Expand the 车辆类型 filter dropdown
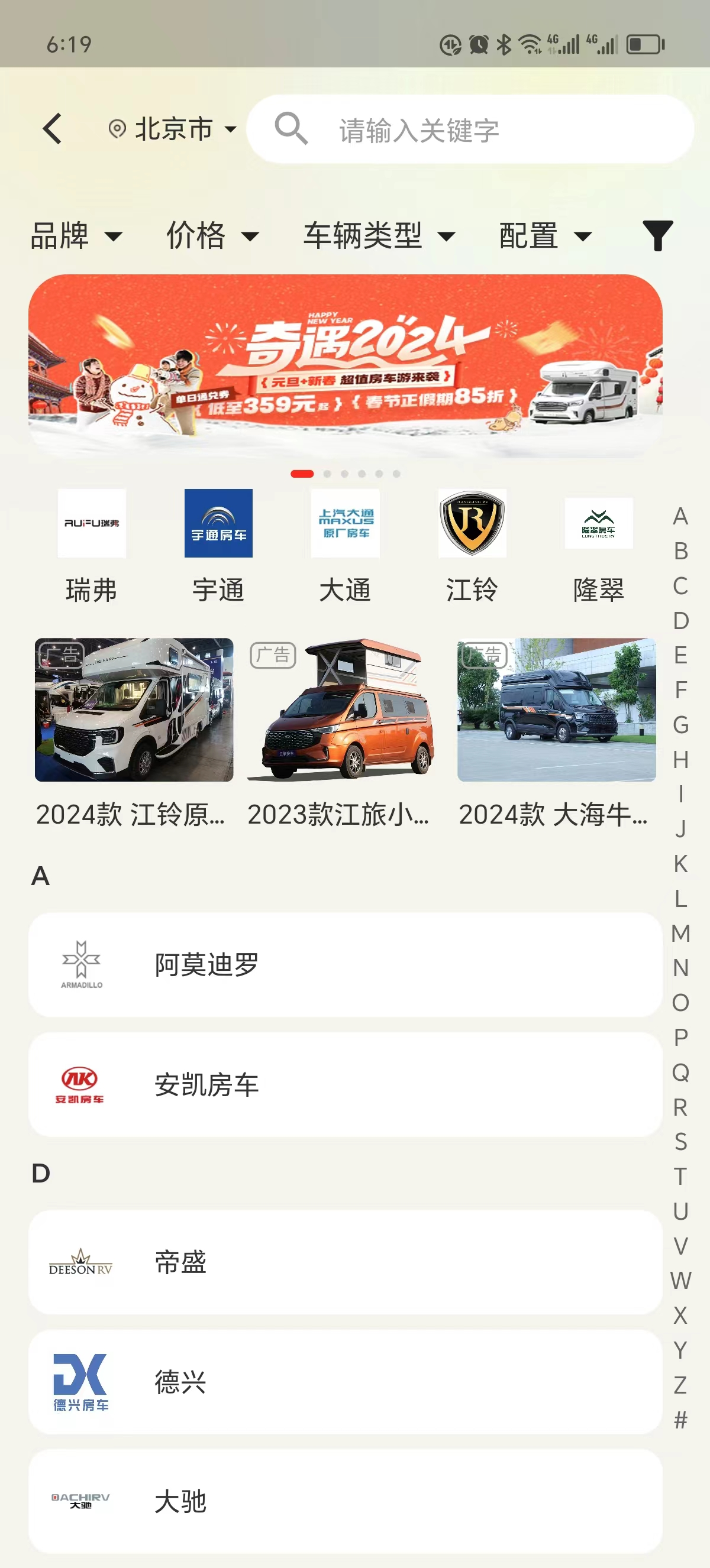The width and height of the screenshot is (710, 1568). point(379,235)
